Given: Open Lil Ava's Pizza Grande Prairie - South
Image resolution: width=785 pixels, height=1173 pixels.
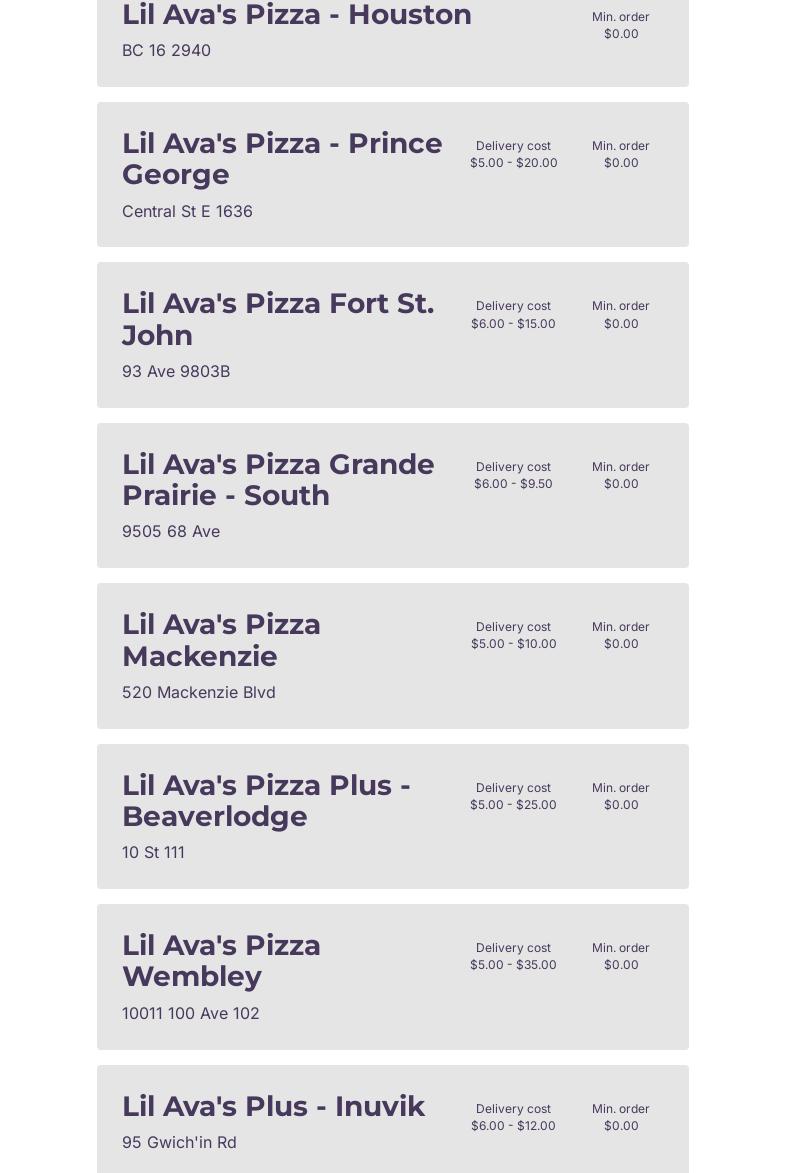Looking at the screenshot, I should 278,480.
